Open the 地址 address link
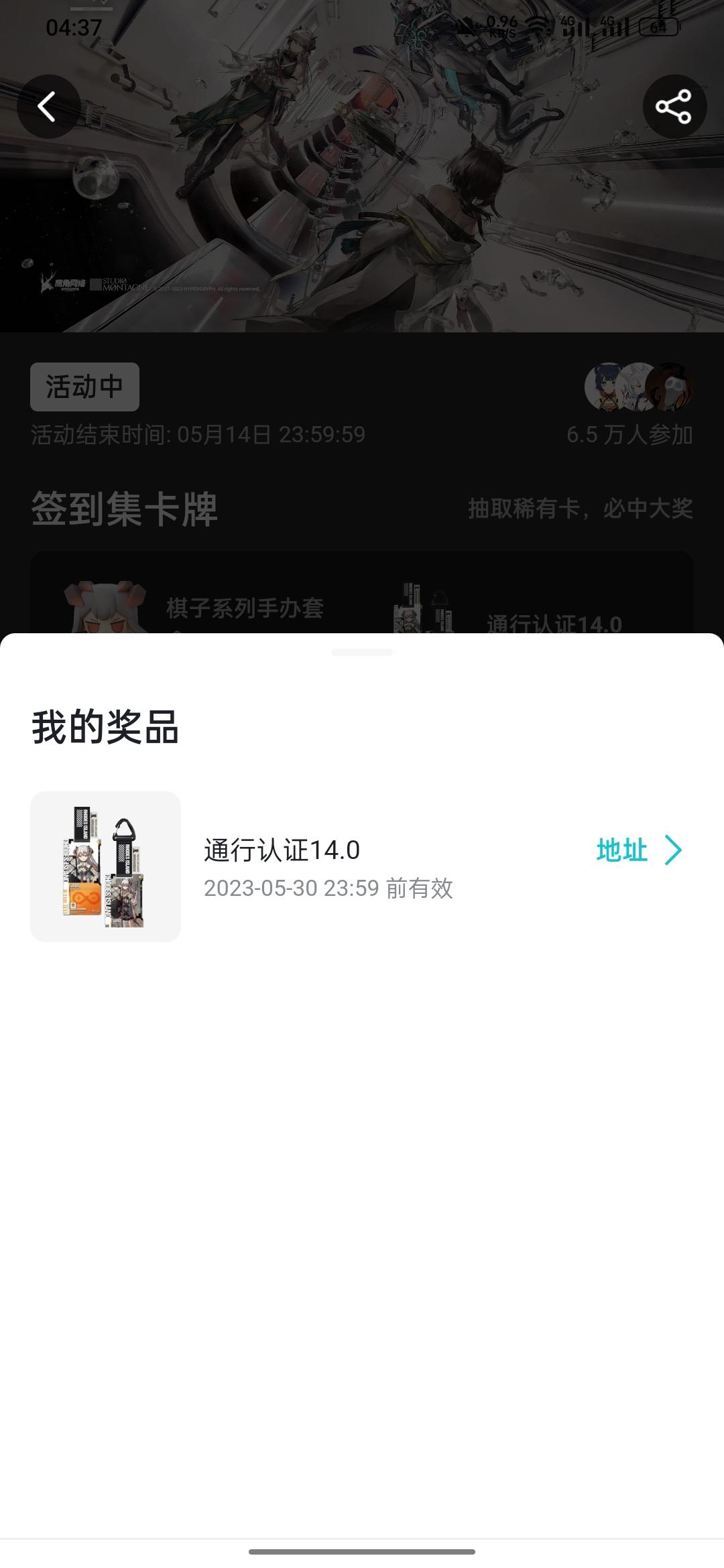The height and width of the screenshot is (1568, 724). [622, 850]
